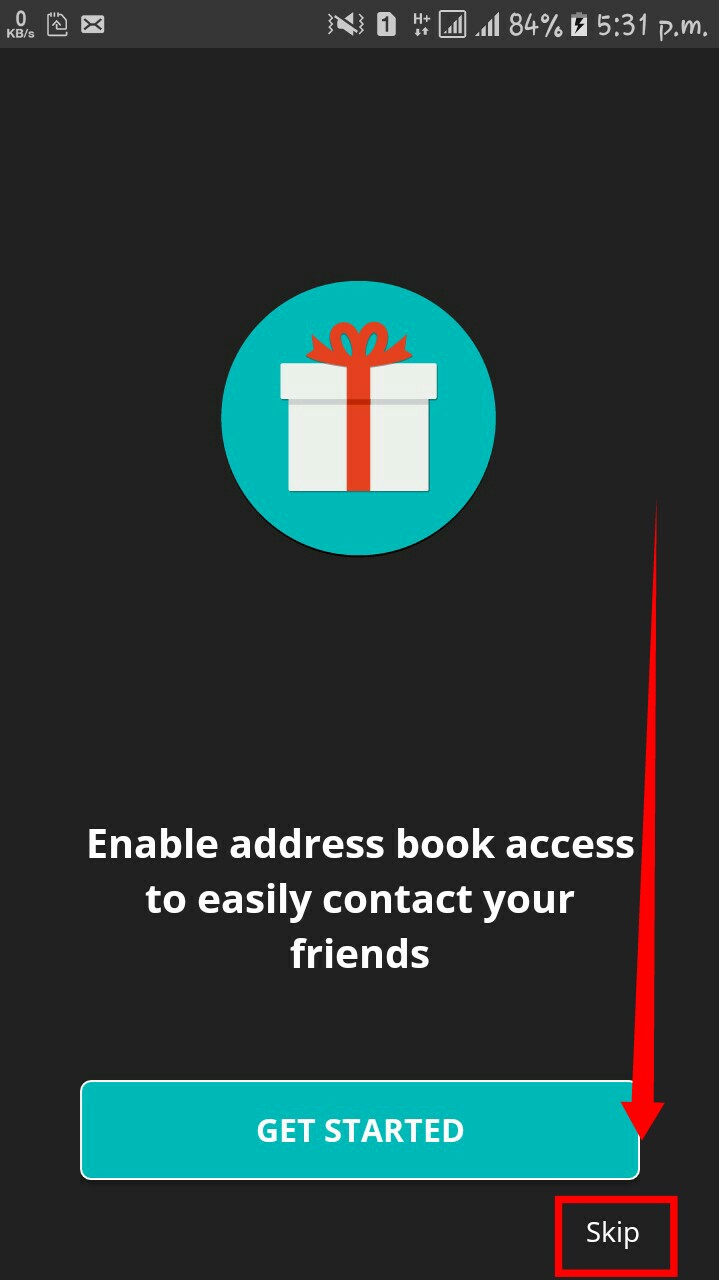Tap the GET STARTED button
The height and width of the screenshot is (1280, 719).
359,1130
